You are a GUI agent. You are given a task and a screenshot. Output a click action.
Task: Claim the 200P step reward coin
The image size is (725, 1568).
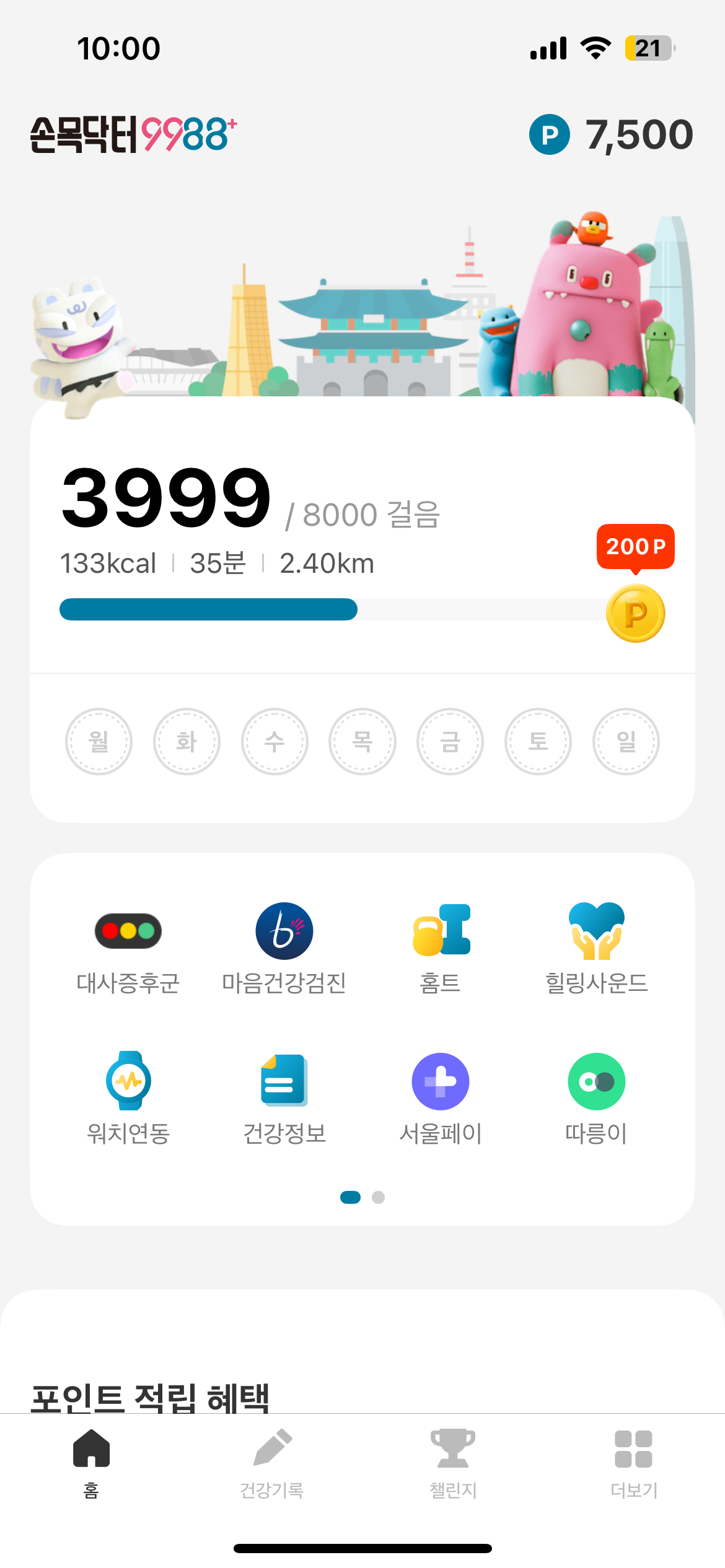point(635,613)
